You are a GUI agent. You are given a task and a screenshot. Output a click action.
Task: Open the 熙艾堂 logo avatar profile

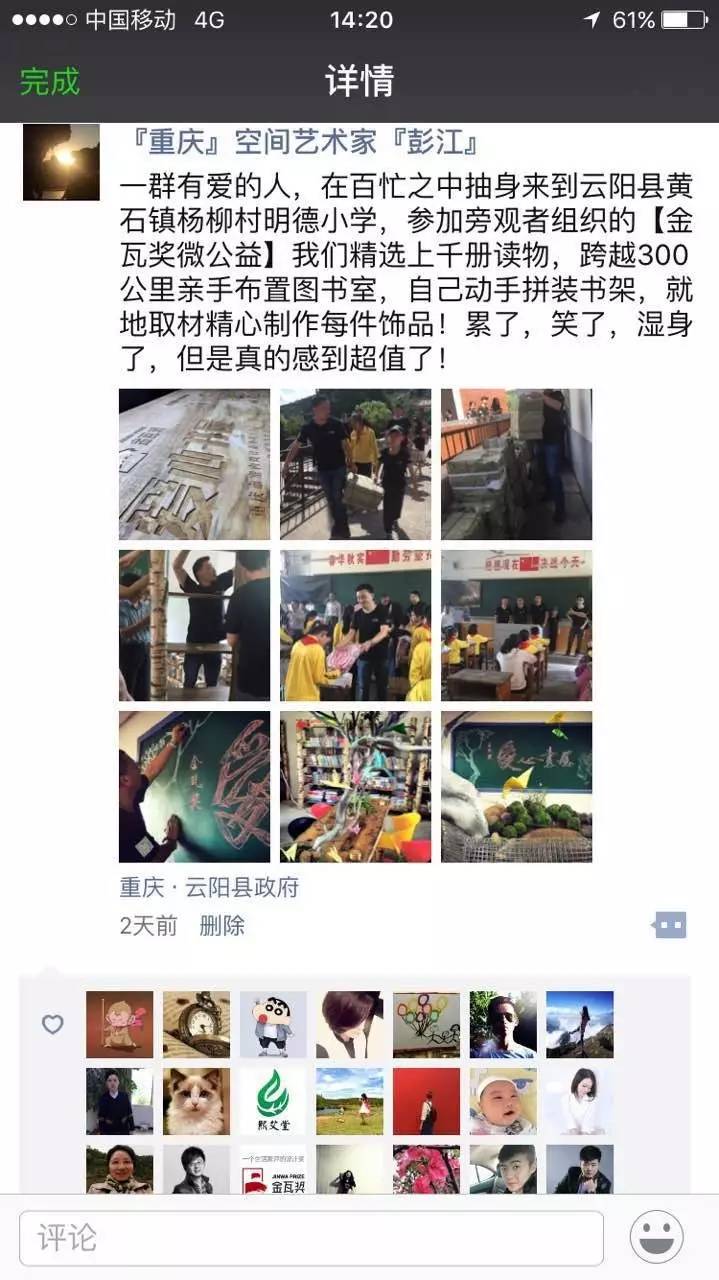click(x=273, y=1101)
